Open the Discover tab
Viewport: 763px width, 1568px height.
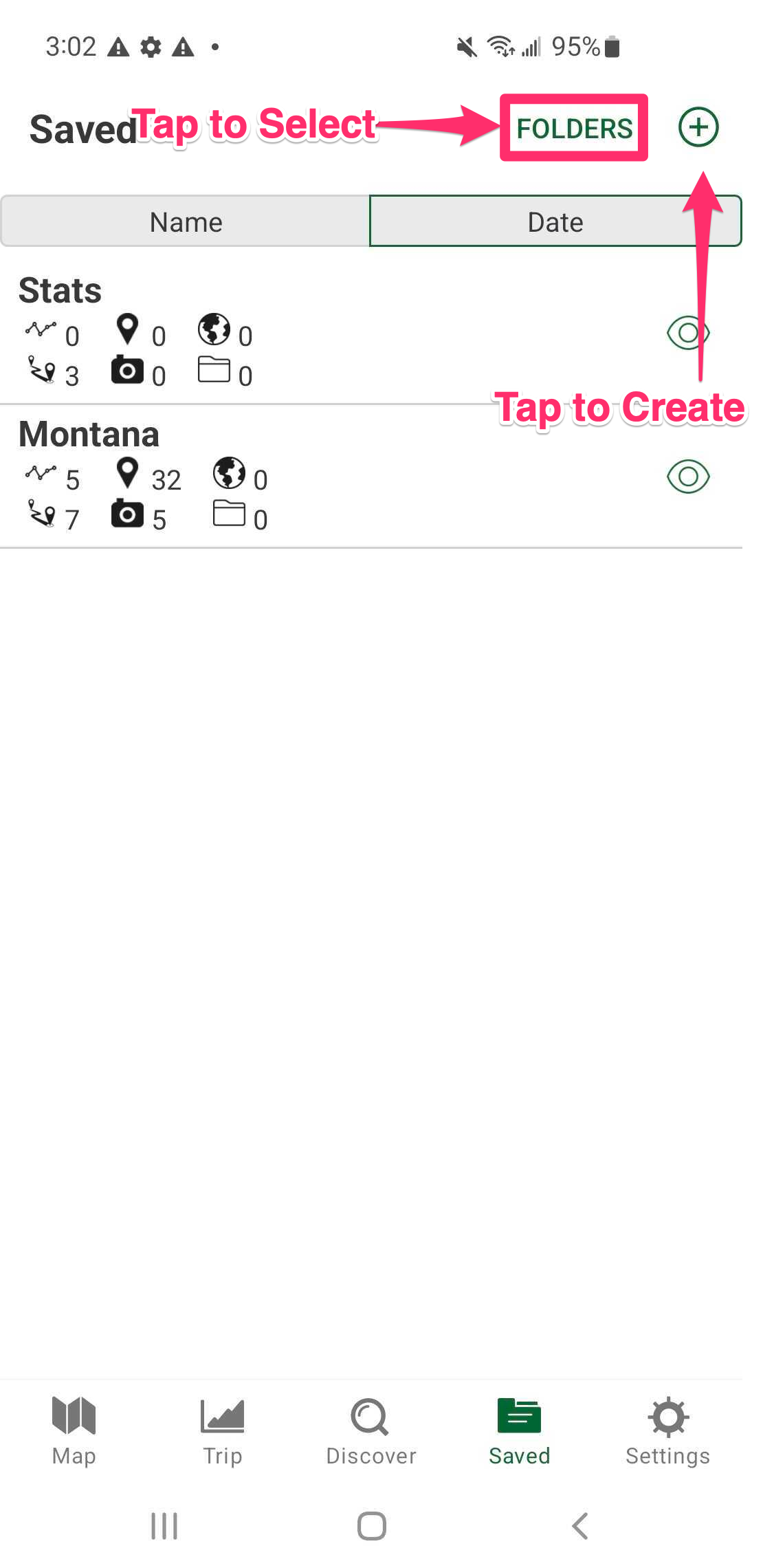[371, 1429]
